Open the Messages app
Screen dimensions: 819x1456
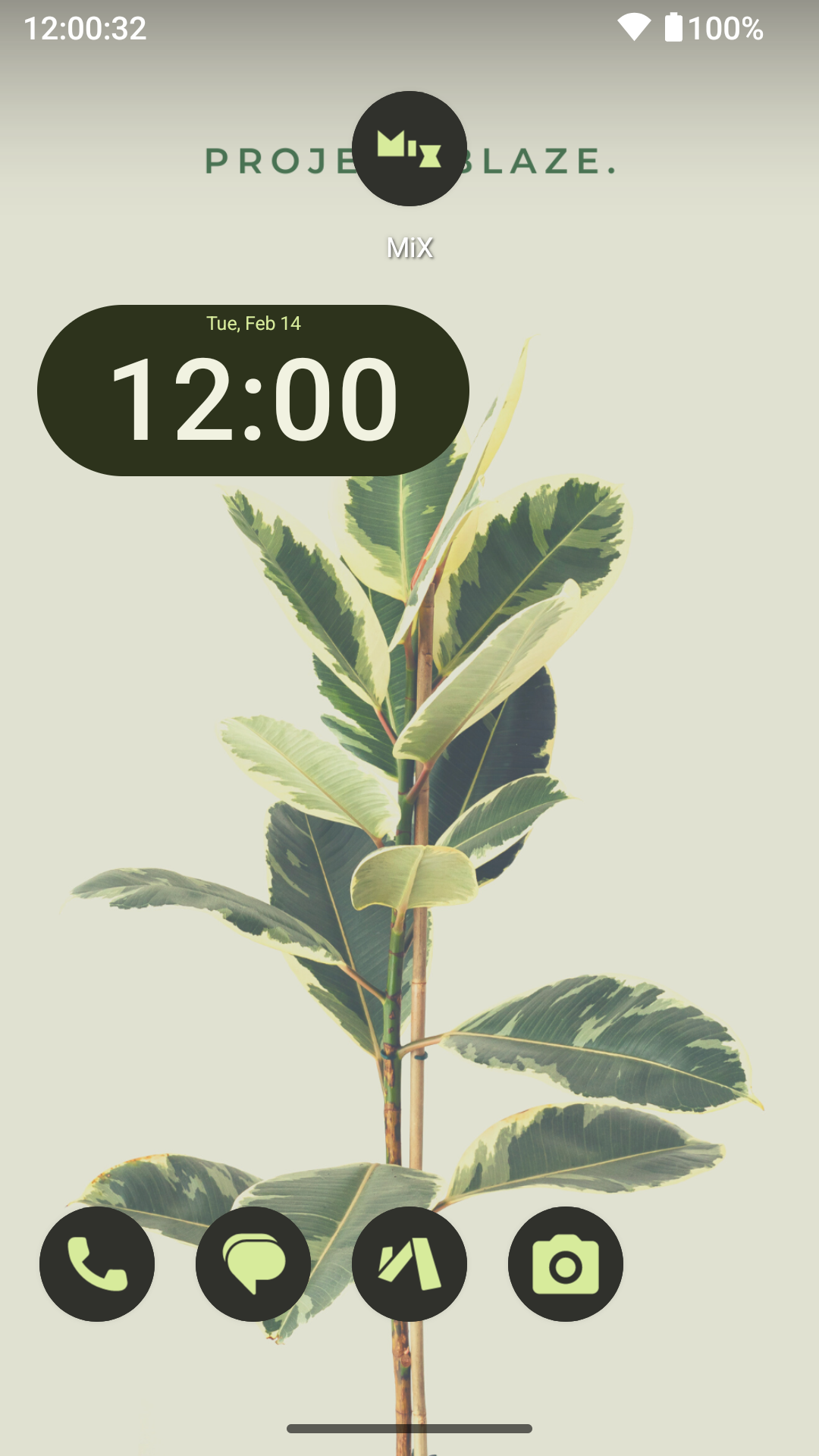tap(253, 1264)
